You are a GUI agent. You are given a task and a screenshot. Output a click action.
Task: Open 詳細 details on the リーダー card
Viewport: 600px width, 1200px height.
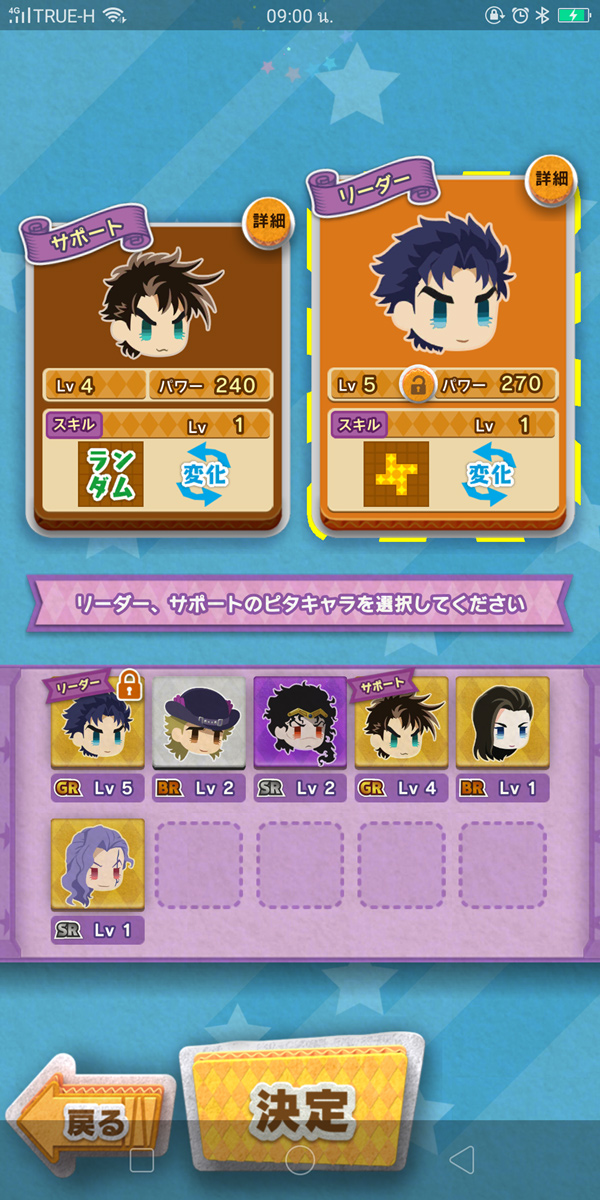coord(550,178)
